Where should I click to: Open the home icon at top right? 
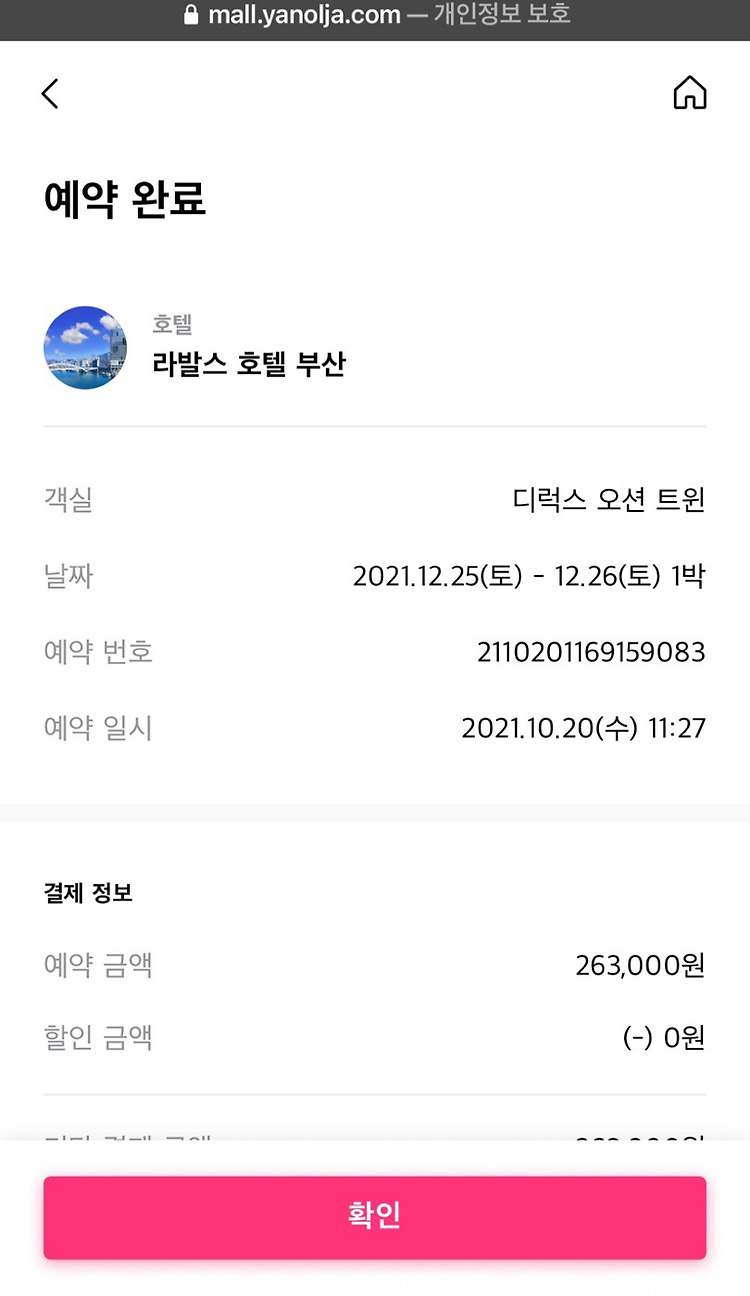690,93
